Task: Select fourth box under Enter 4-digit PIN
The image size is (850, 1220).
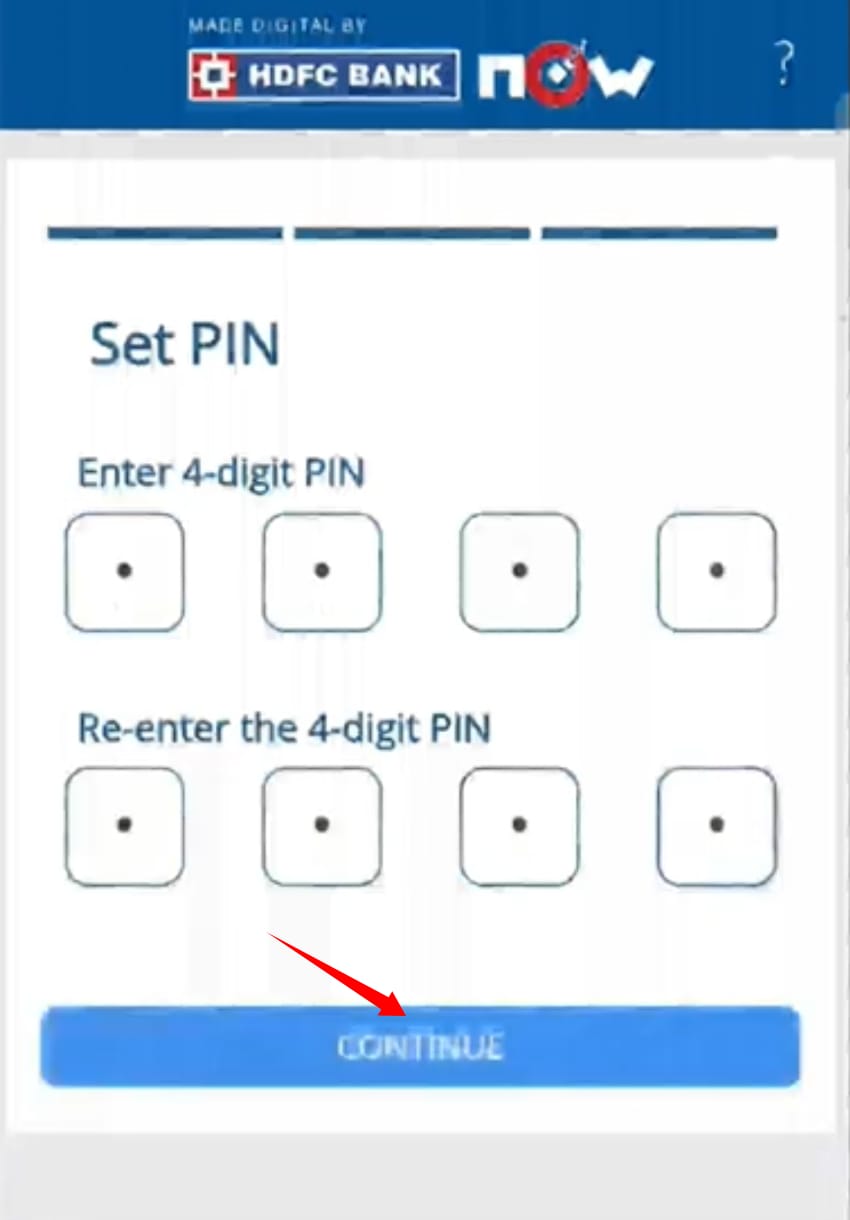Action: 716,571
